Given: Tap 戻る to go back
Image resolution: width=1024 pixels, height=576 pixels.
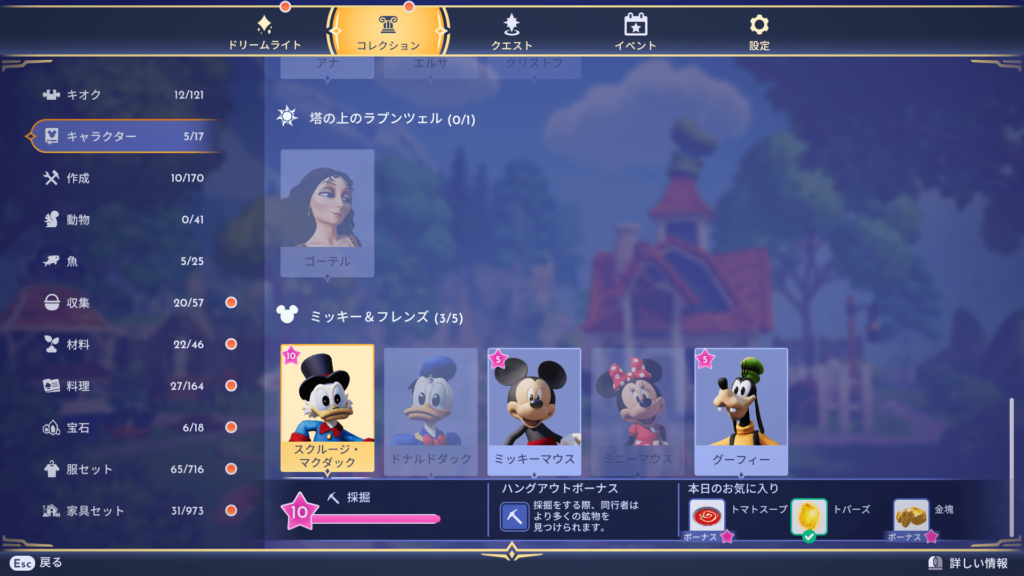Looking at the screenshot, I should [38, 563].
